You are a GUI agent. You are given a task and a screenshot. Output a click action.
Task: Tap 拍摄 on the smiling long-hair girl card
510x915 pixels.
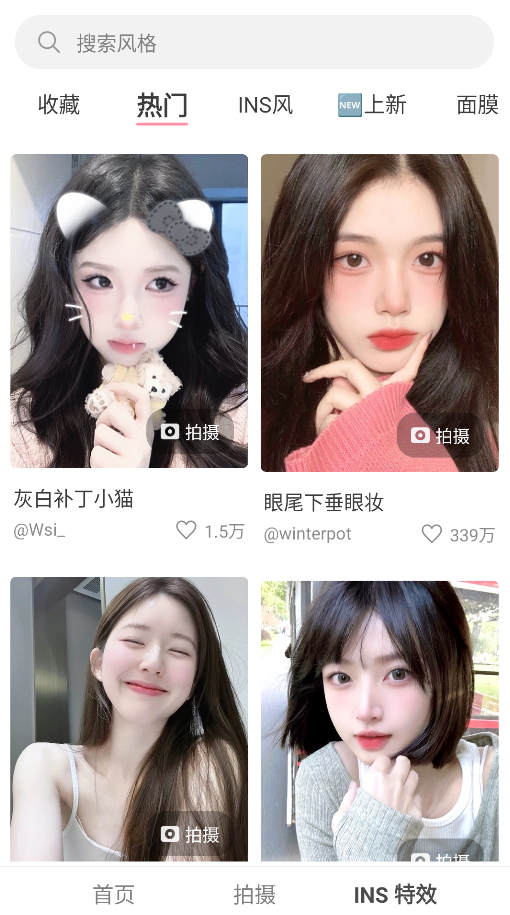190,835
